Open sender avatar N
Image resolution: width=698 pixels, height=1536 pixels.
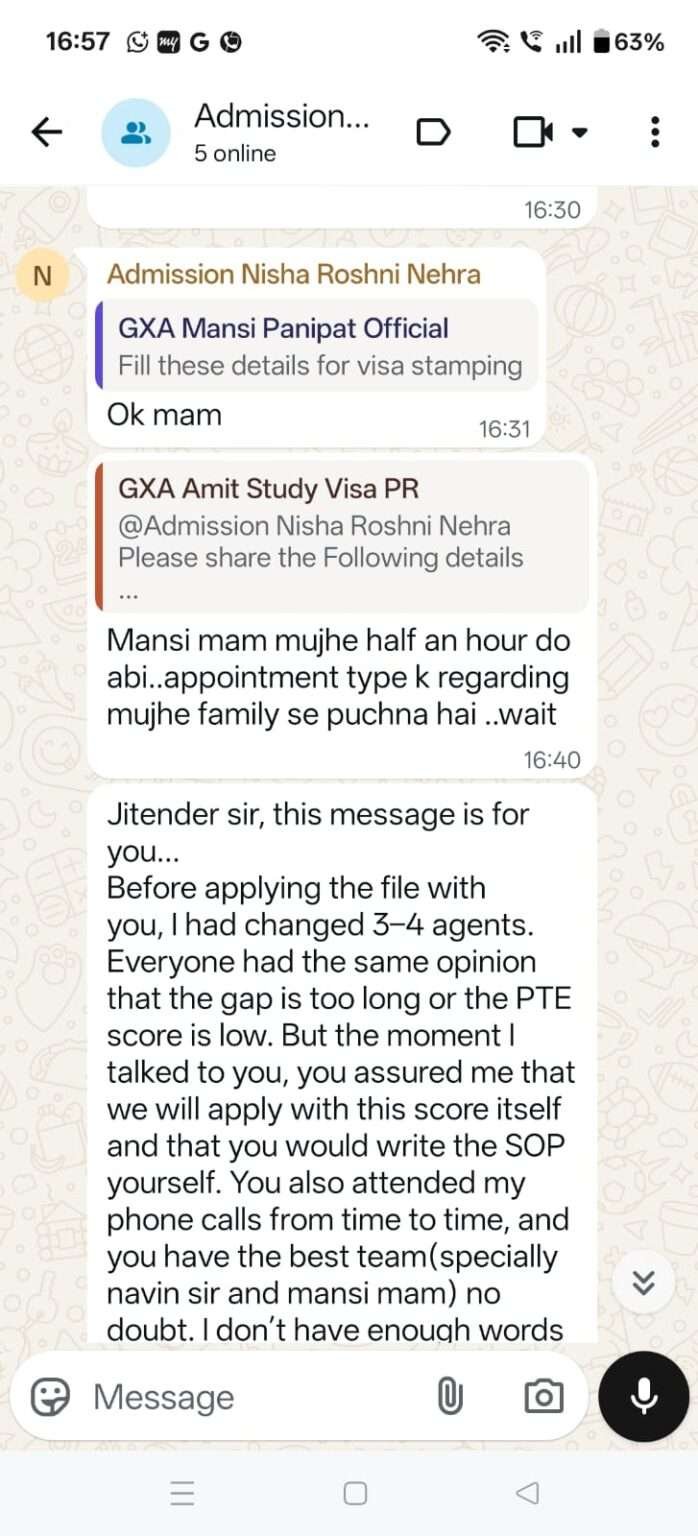coord(43,275)
